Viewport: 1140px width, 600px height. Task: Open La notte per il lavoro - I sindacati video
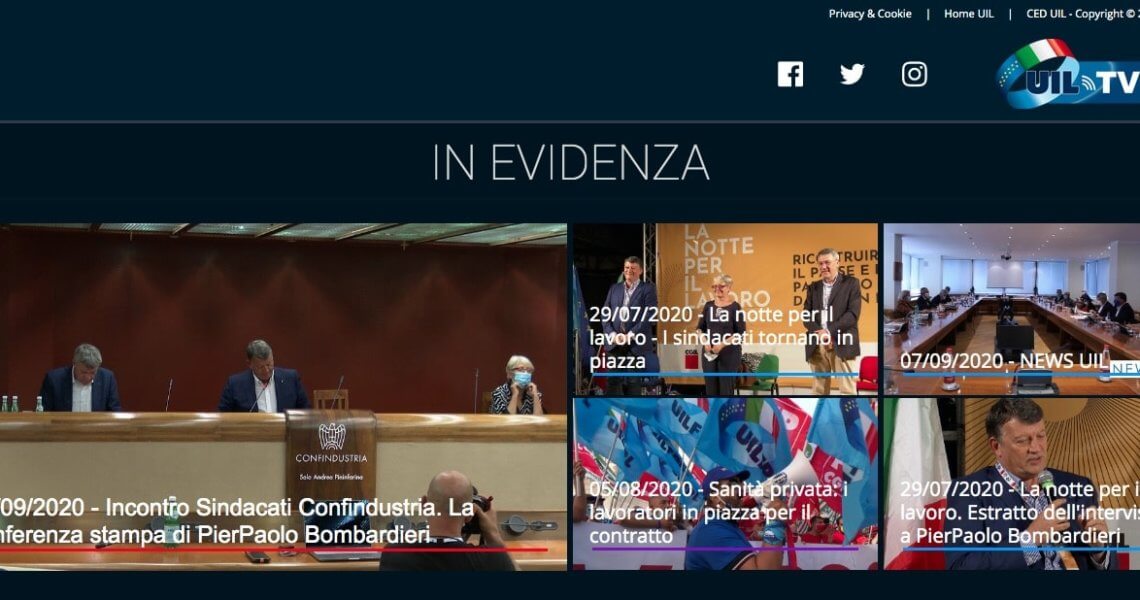coord(724,309)
